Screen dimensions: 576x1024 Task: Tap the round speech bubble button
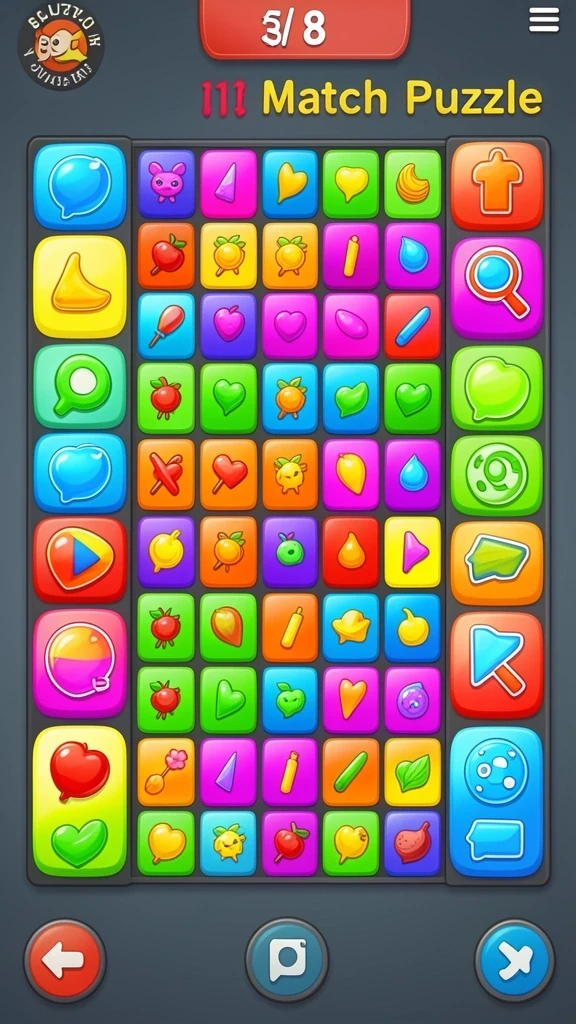pyautogui.click(x=287, y=959)
